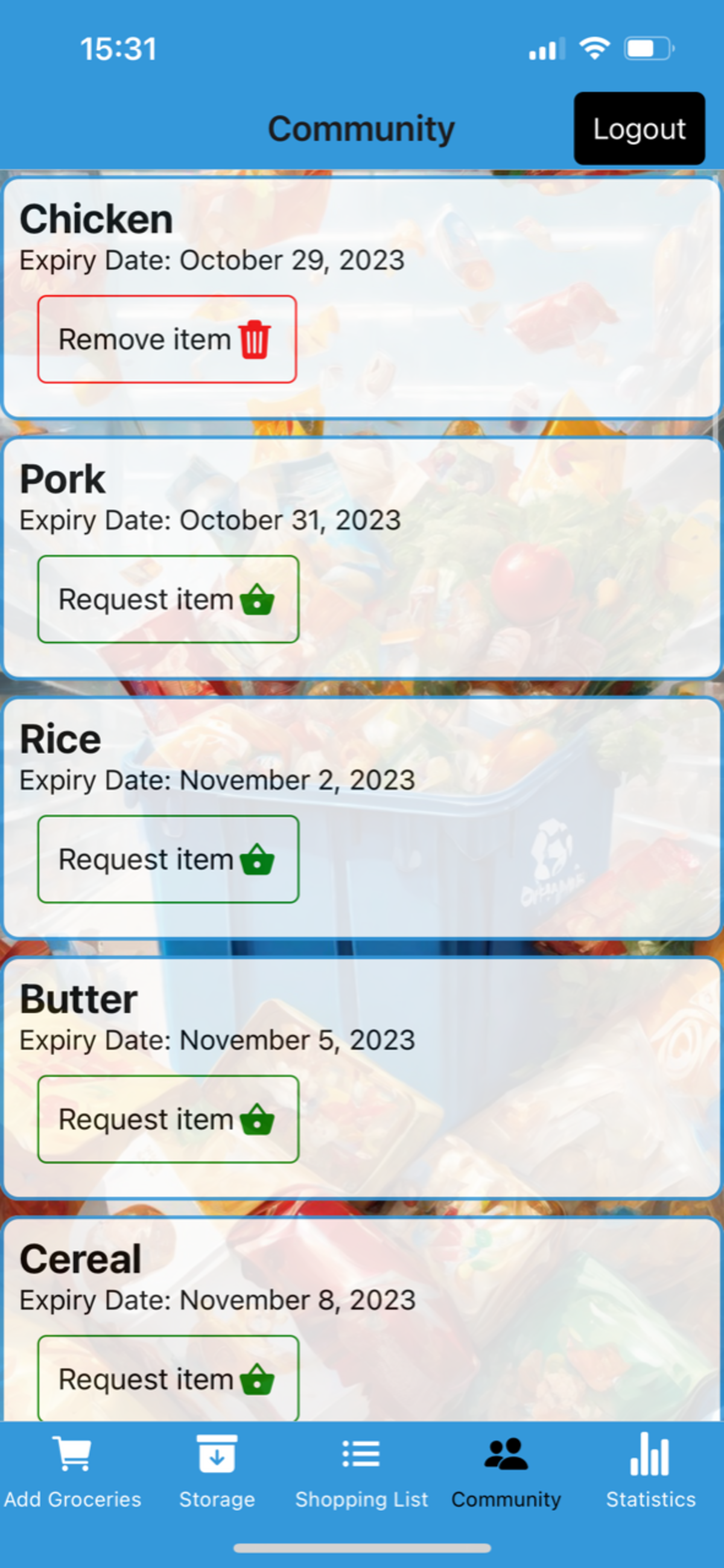Go to the Shopping List tab

(361, 1471)
